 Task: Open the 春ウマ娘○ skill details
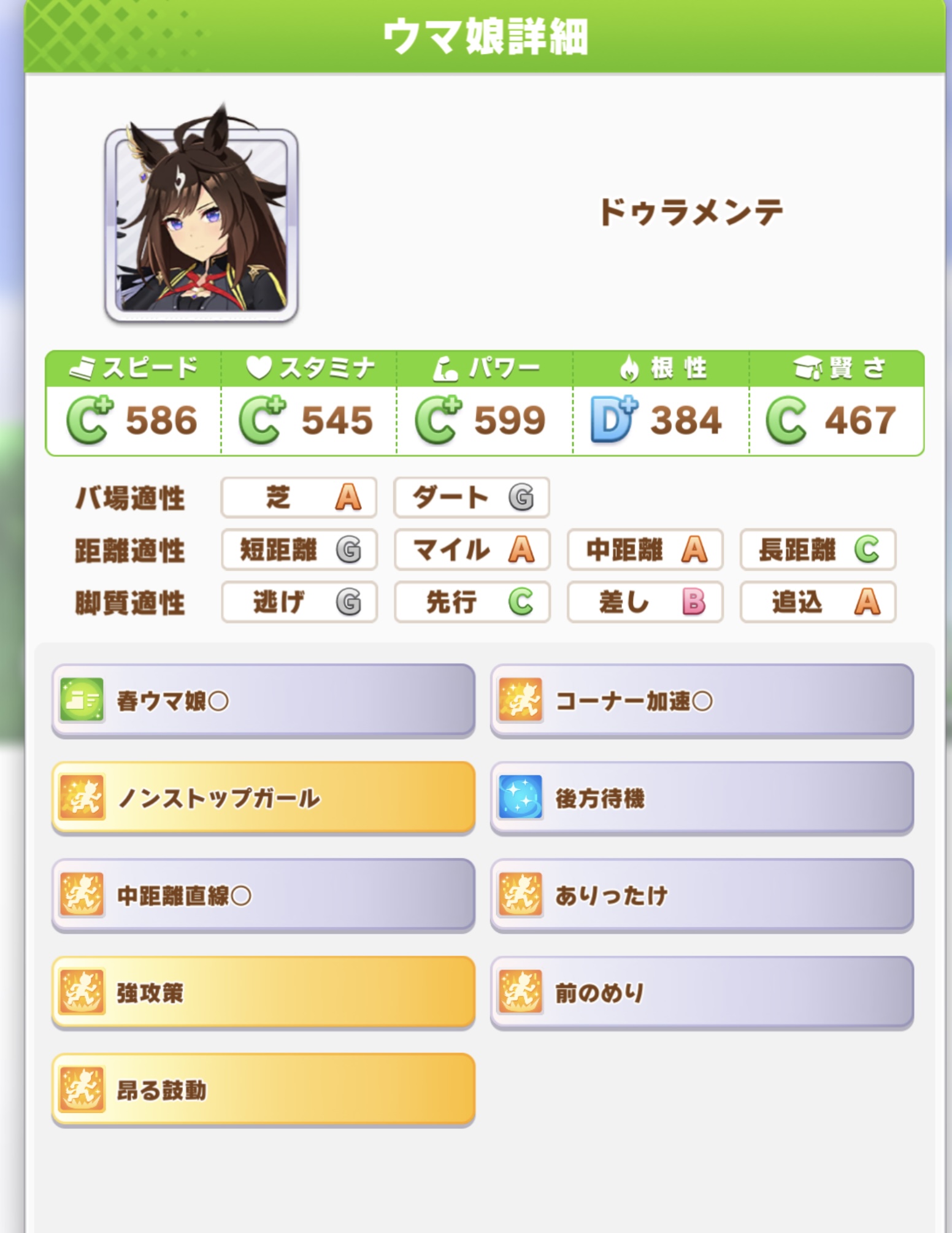[263, 700]
